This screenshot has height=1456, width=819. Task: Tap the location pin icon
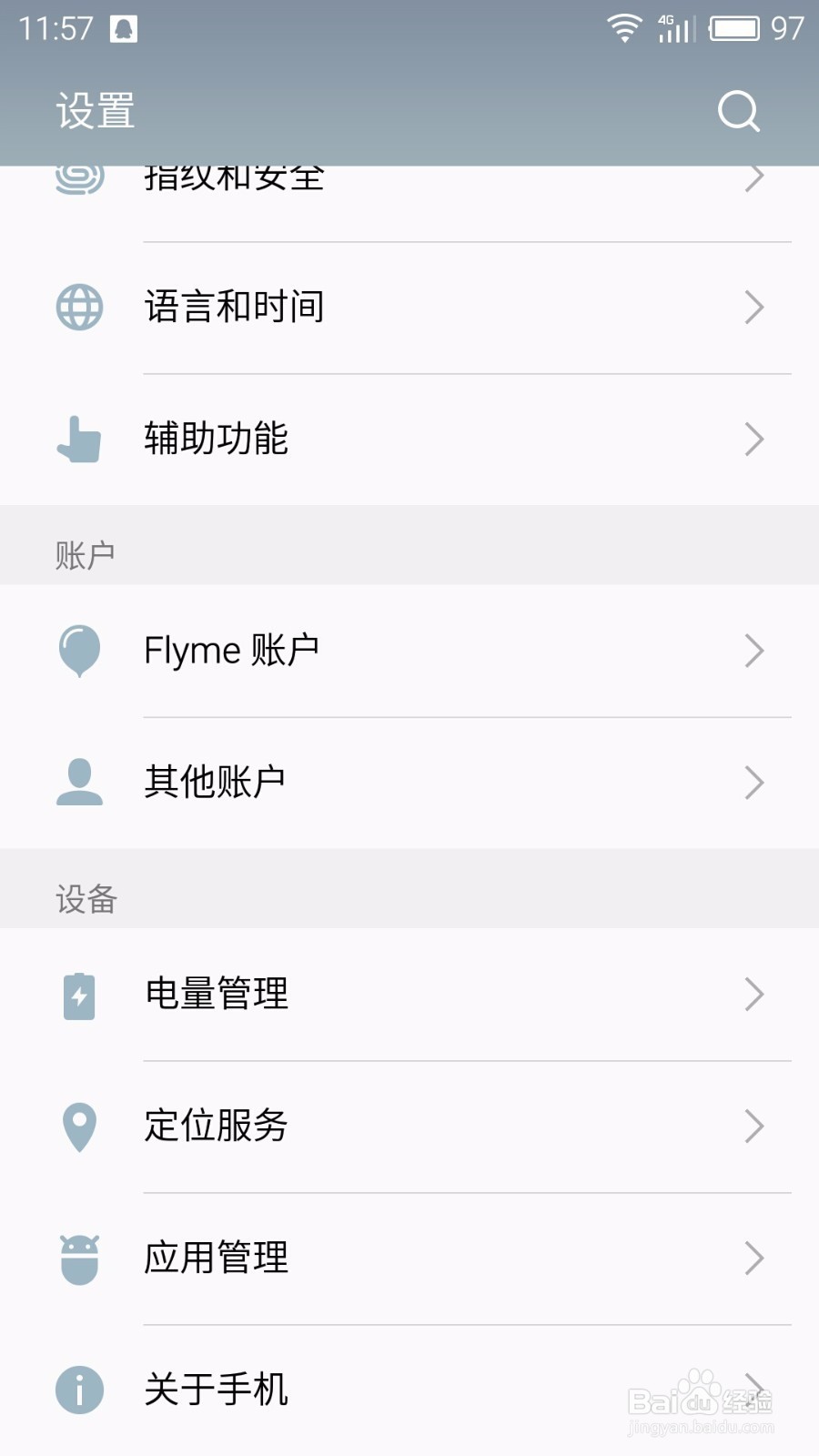point(79,1127)
